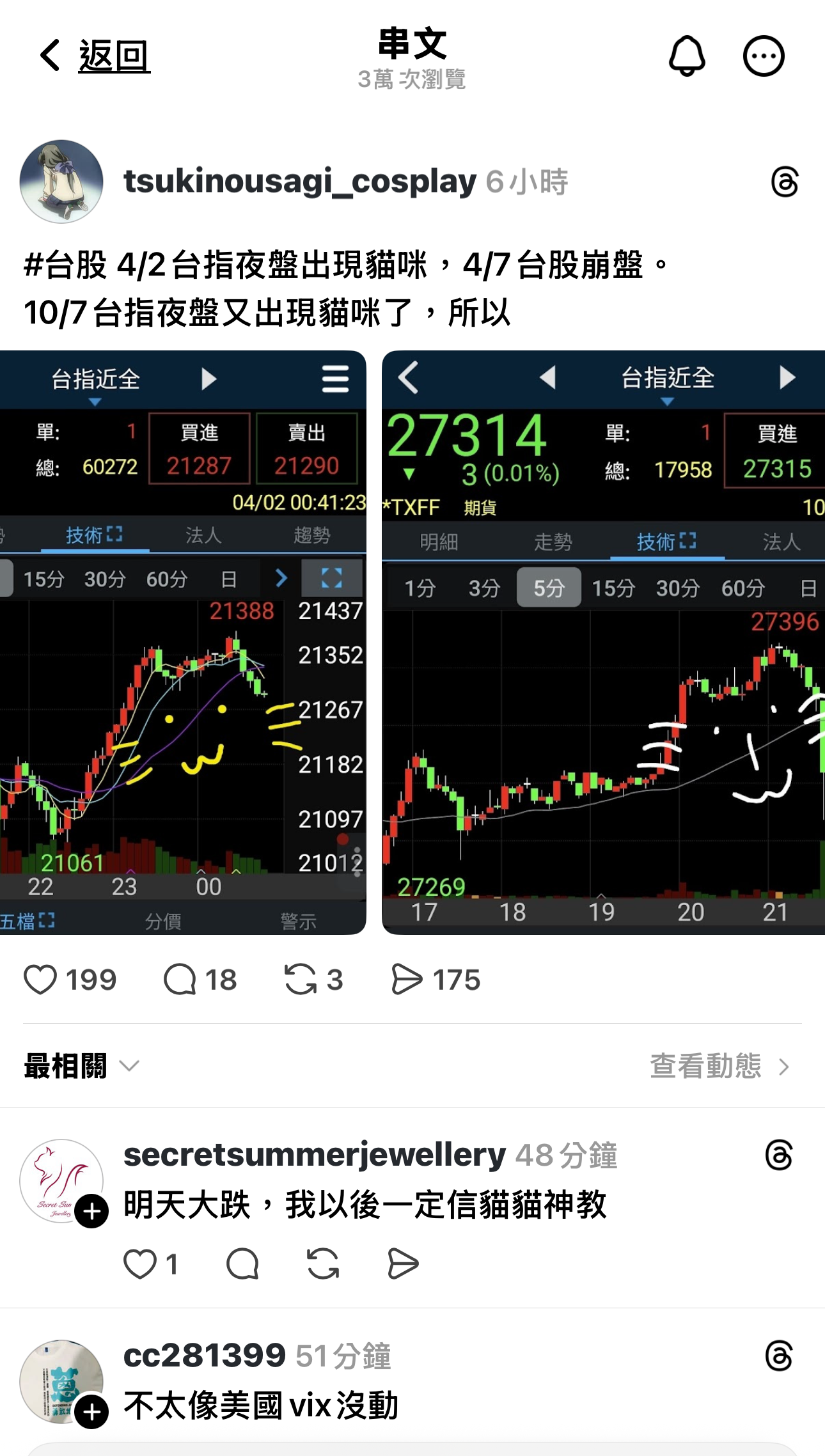This screenshot has height=1456, width=825.
Task: Like secretsummerjewellery's reply
Action: pos(140,1264)
